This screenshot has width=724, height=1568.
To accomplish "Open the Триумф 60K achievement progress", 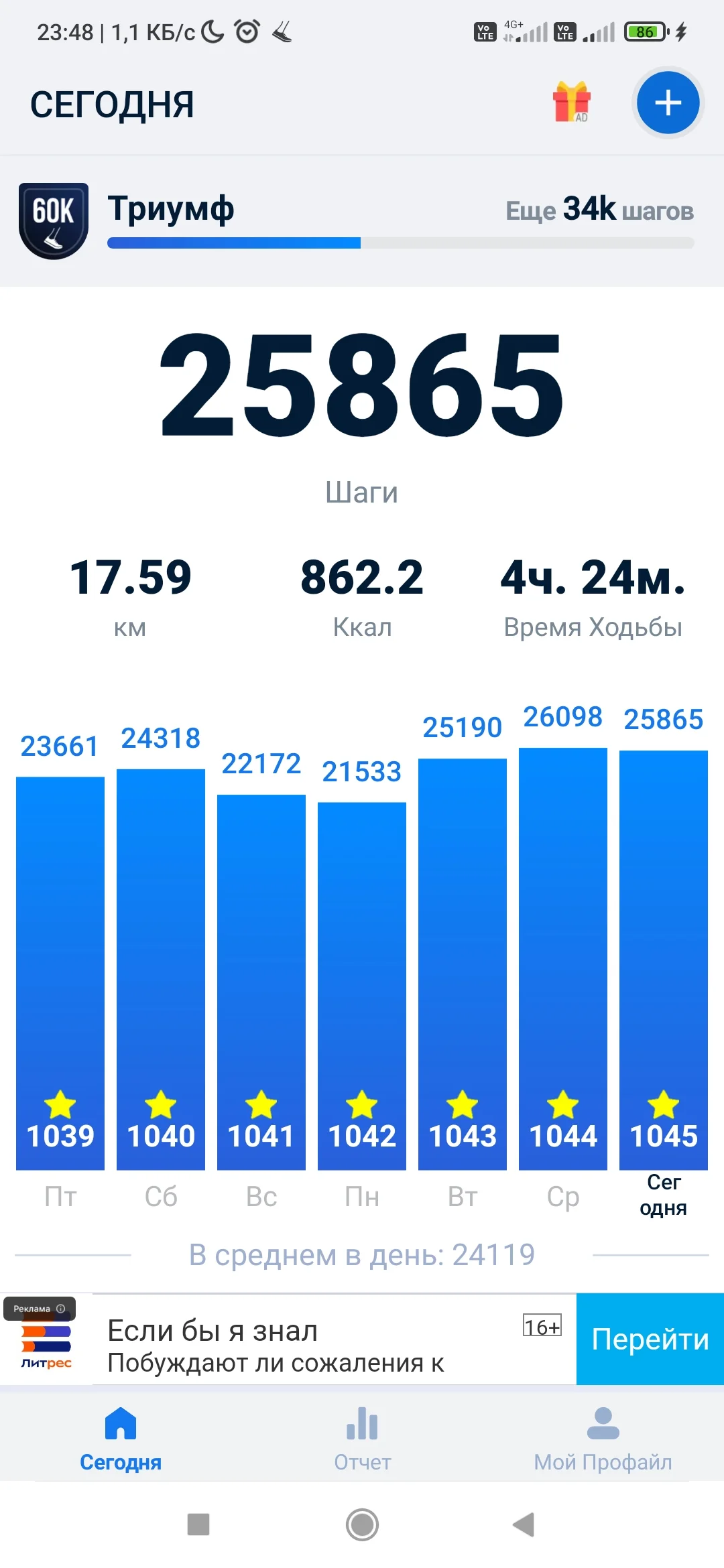I will coord(362,221).
